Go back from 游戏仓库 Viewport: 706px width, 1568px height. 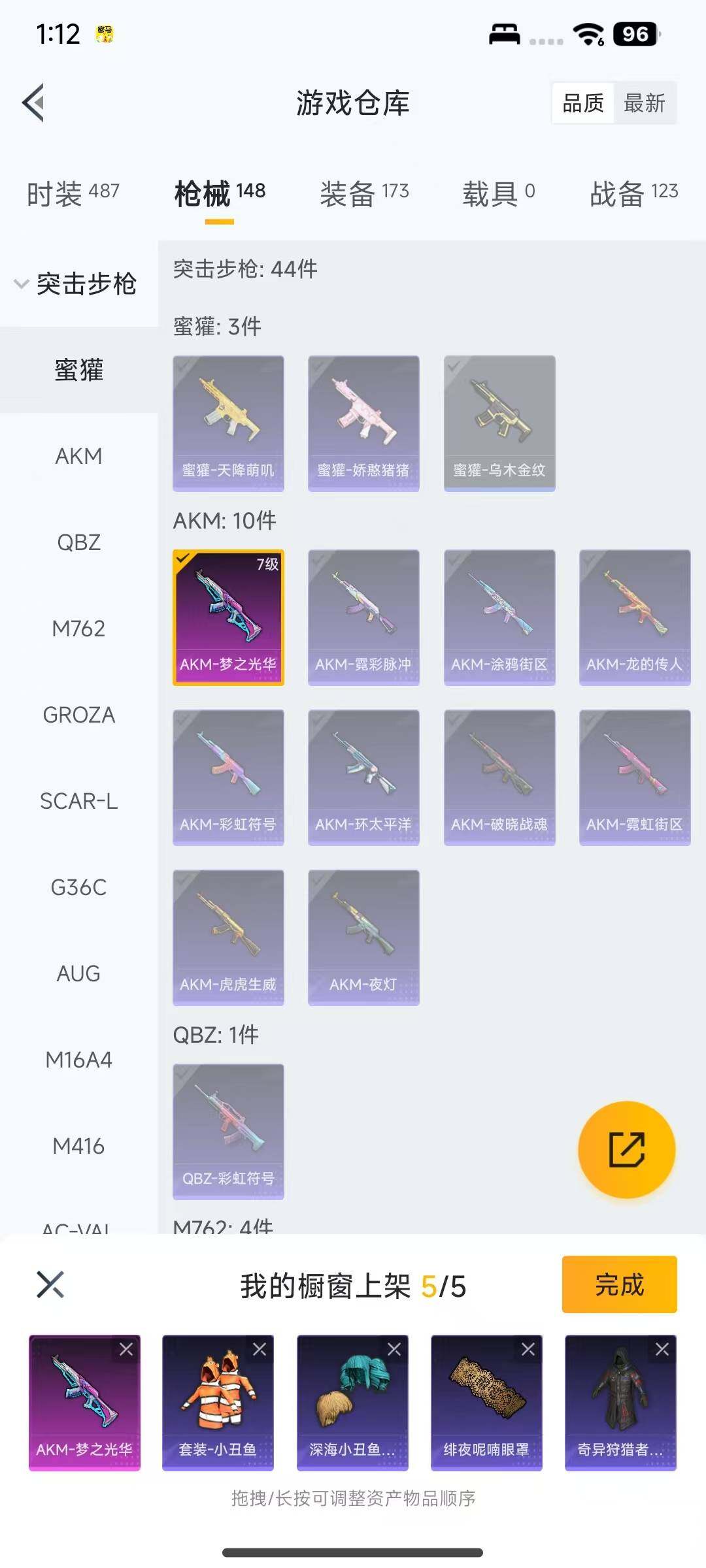click(34, 103)
